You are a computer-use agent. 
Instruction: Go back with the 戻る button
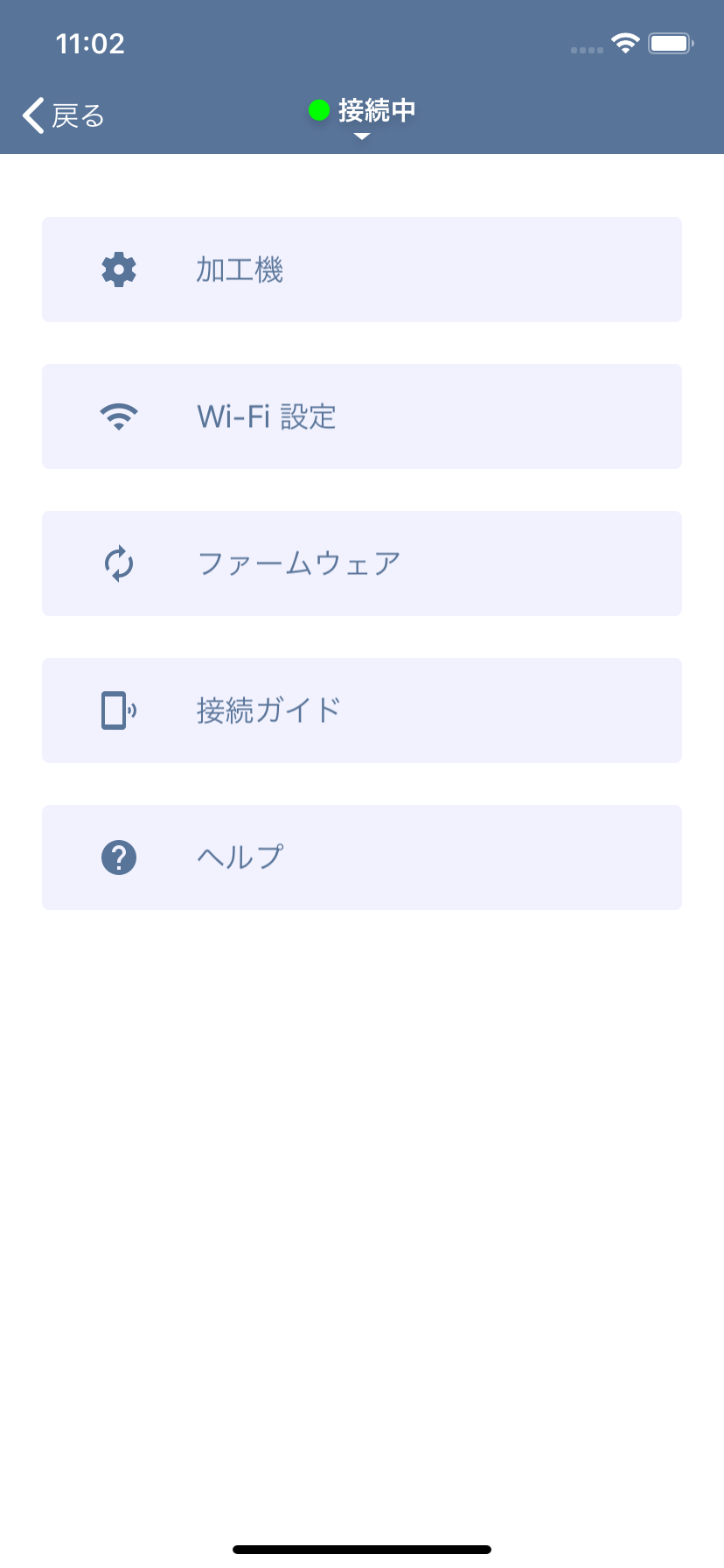(x=63, y=115)
